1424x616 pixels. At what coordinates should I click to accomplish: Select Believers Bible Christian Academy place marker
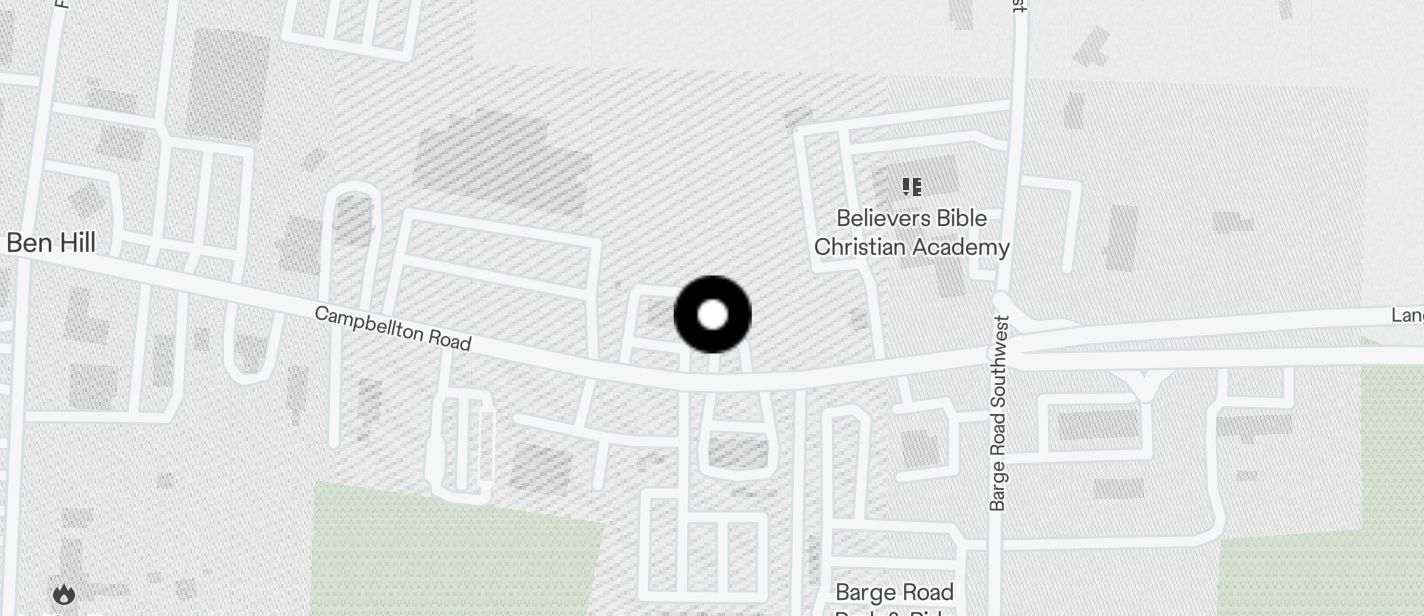click(x=911, y=187)
